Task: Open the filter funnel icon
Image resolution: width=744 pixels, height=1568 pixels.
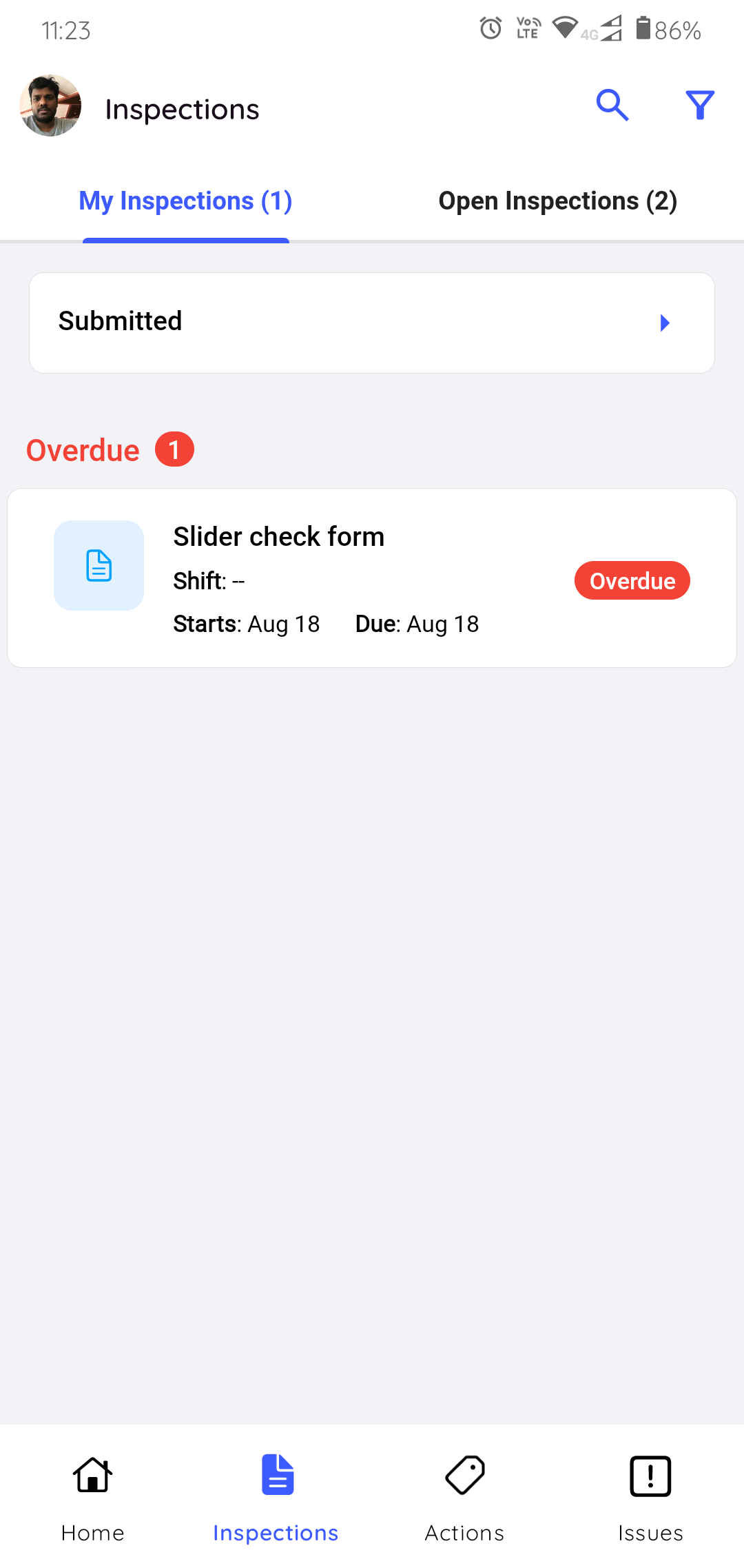Action: (x=700, y=105)
